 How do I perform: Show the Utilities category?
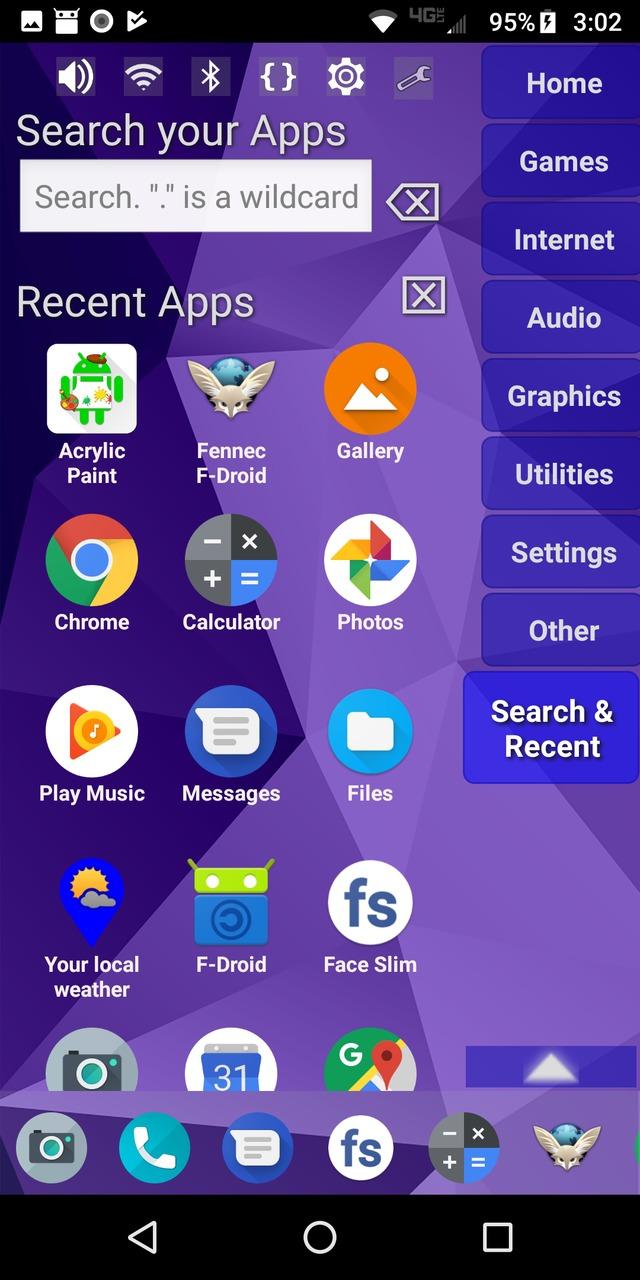pyautogui.click(x=563, y=474)
